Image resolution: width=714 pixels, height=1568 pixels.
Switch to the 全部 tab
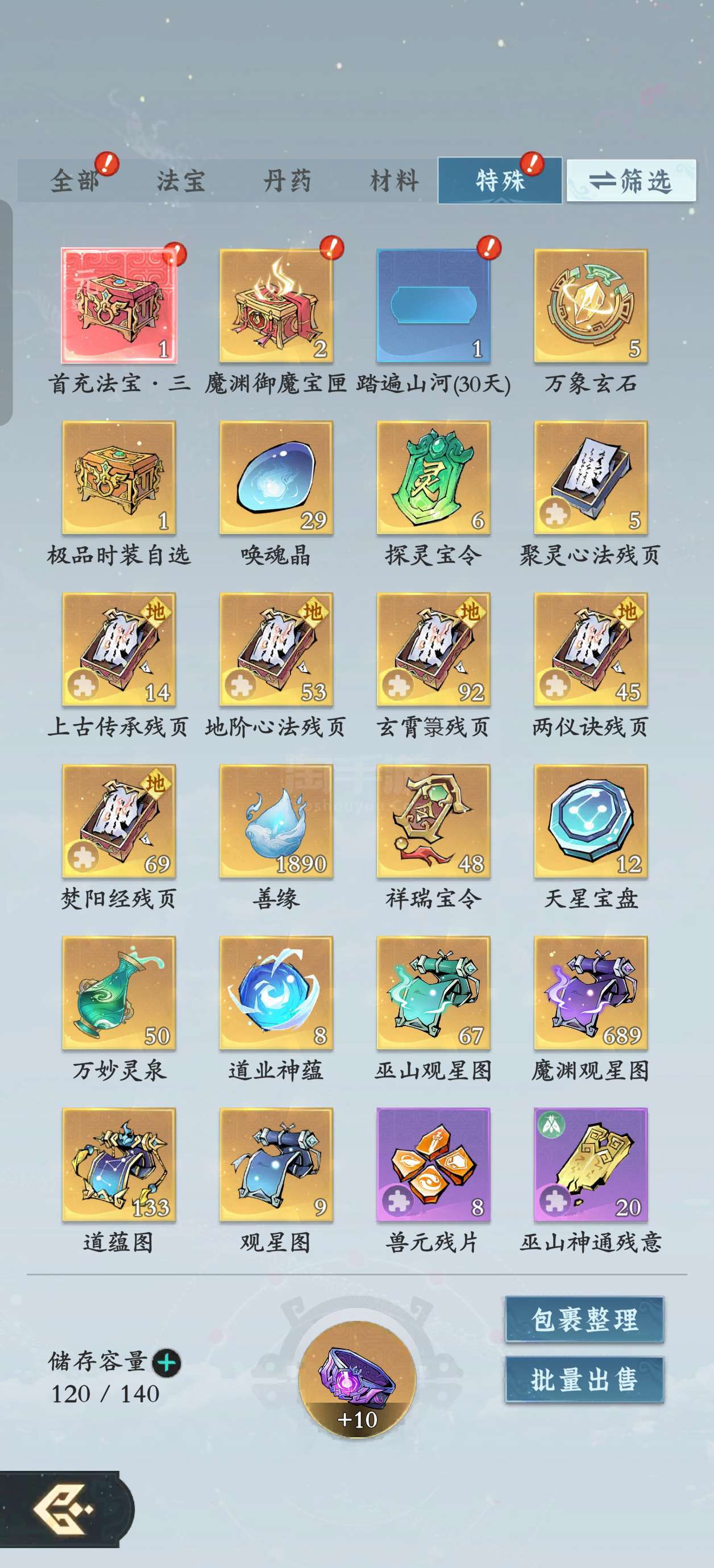pos(74,181)
